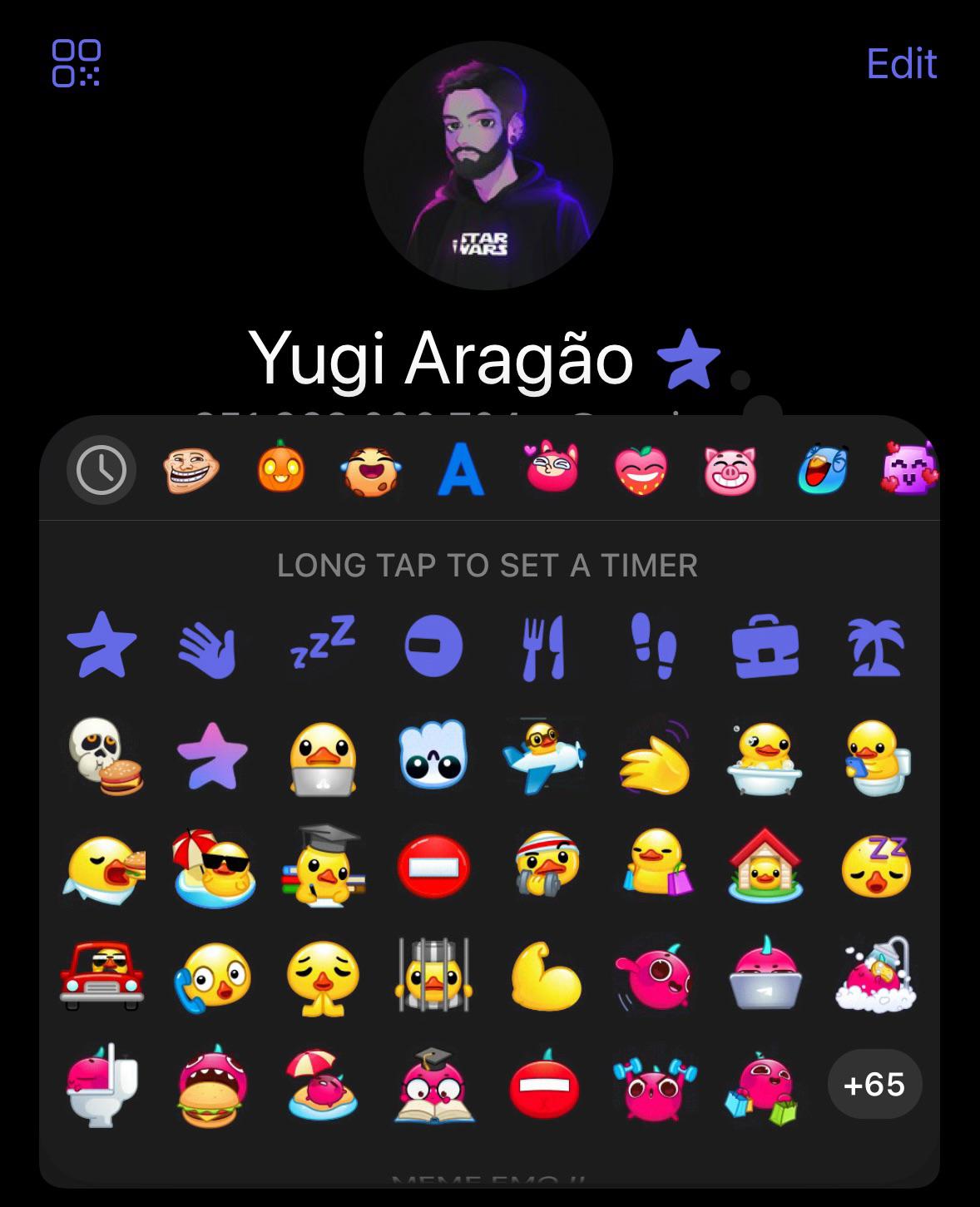Tap Edit to modify the profile
This screenshot has width=980, height=1207.
click(900, 64)
